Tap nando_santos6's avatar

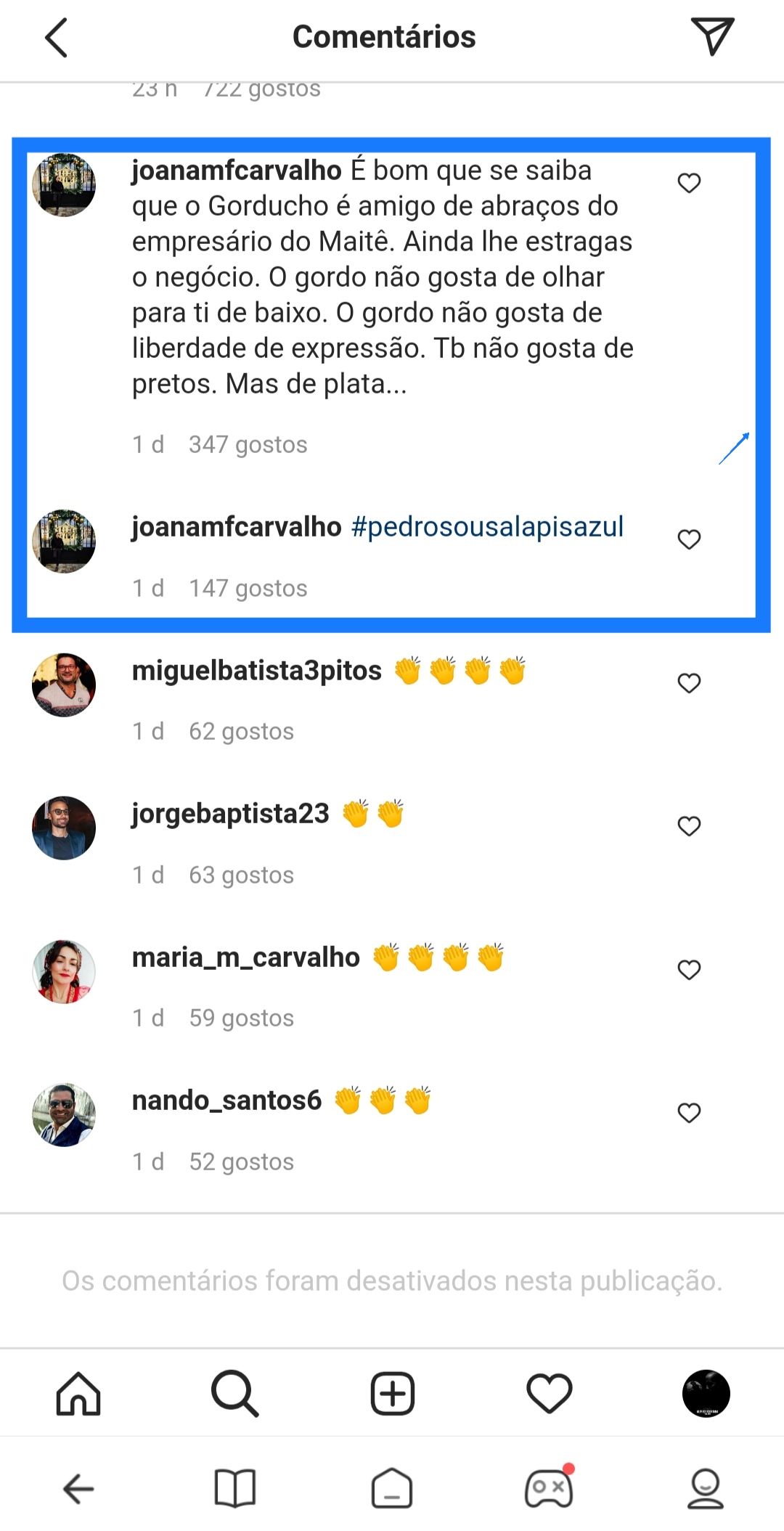[x=64, y=1115]
